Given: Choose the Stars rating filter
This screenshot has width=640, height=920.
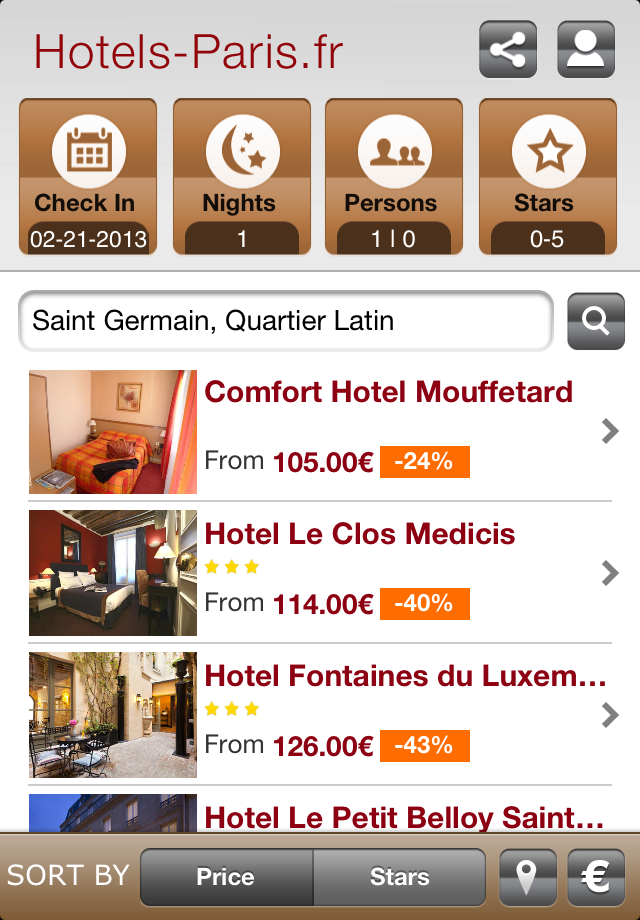Looking at the screenshot, I should point(546,177).
